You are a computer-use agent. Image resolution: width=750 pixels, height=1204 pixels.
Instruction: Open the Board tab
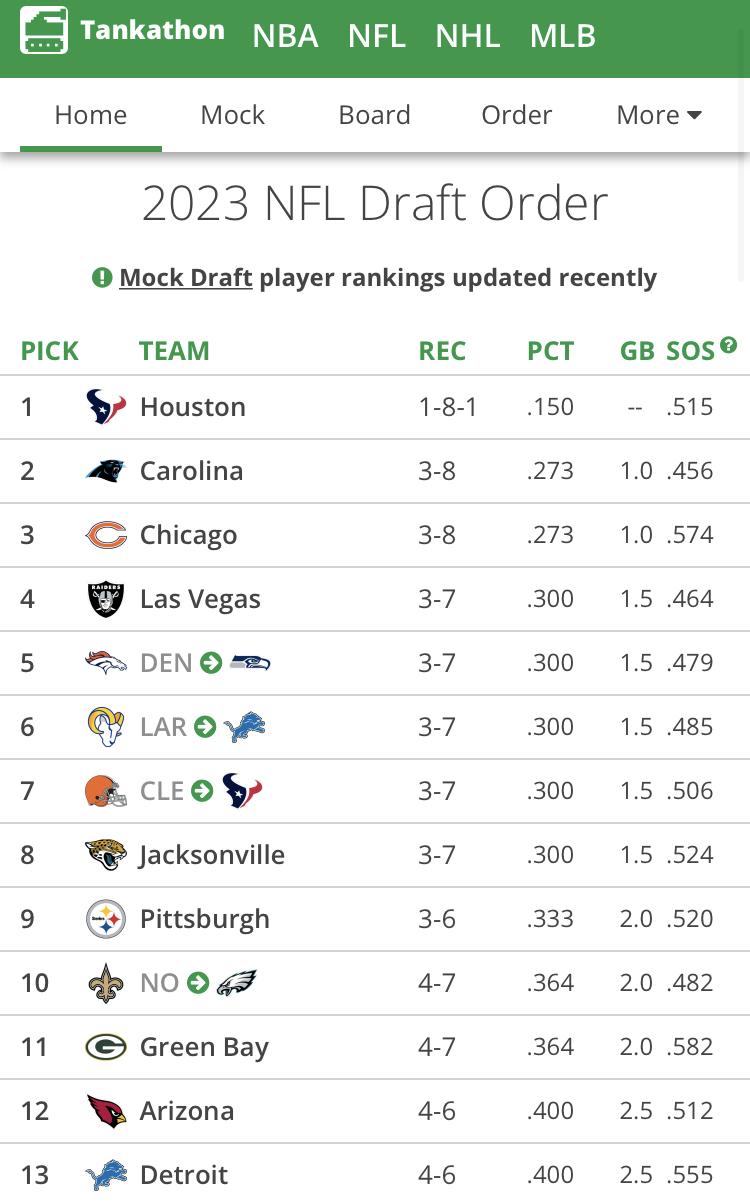375,115
